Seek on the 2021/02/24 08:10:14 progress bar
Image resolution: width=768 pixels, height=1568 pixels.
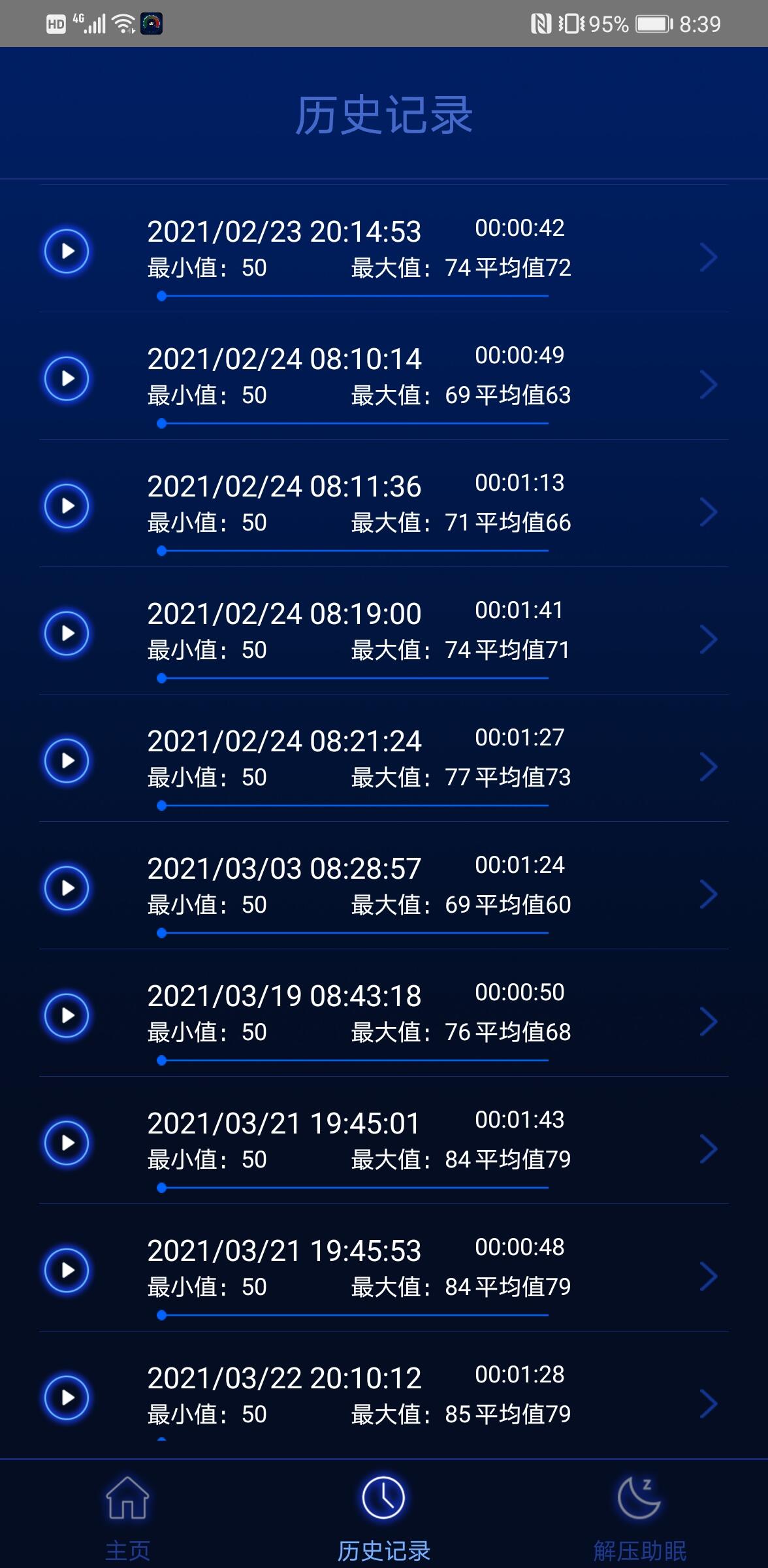click(353, 423)
